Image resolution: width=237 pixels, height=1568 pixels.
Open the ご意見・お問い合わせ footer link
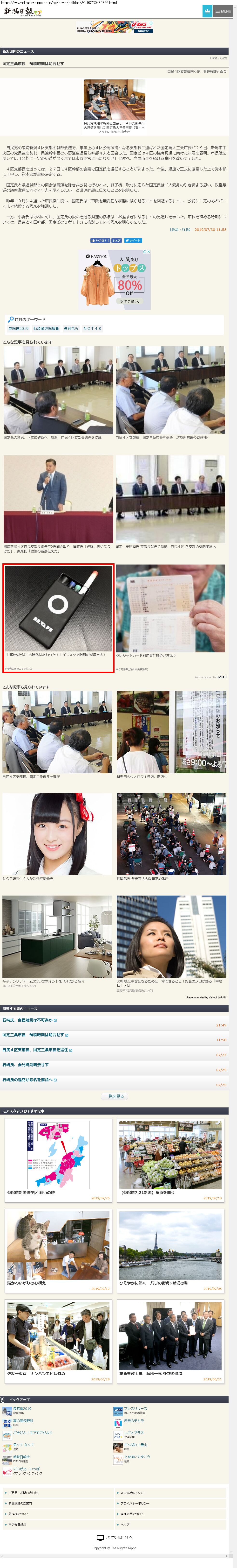click(x=23, y=1492)
